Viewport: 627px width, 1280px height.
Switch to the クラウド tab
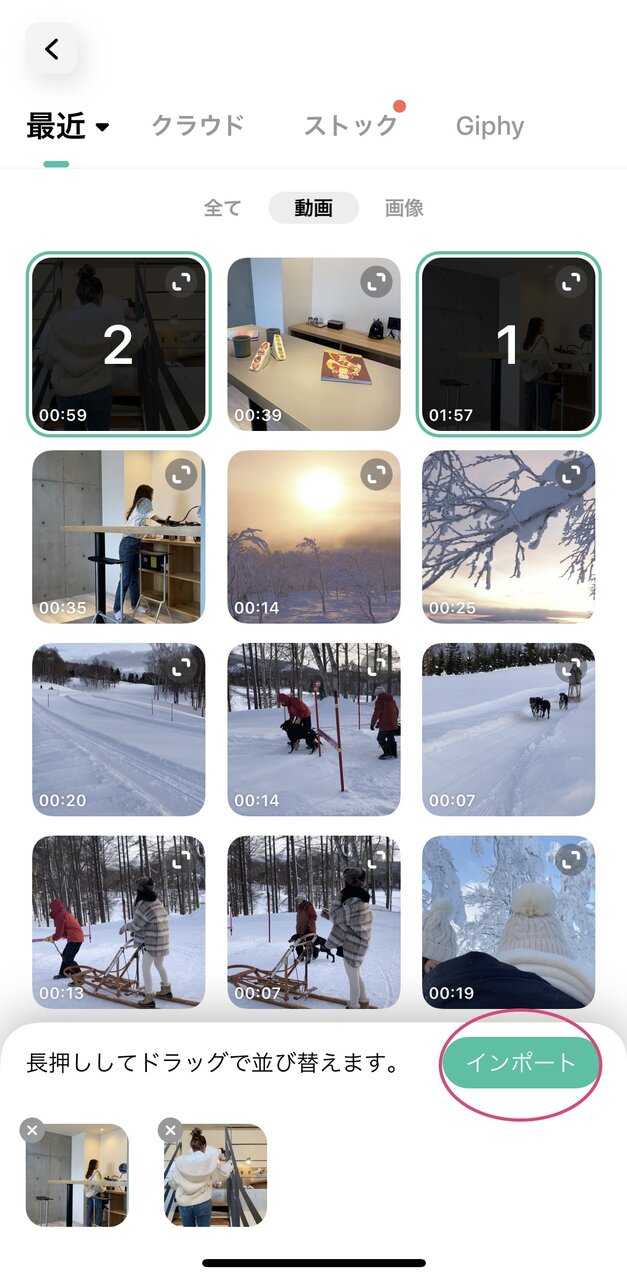198,125
